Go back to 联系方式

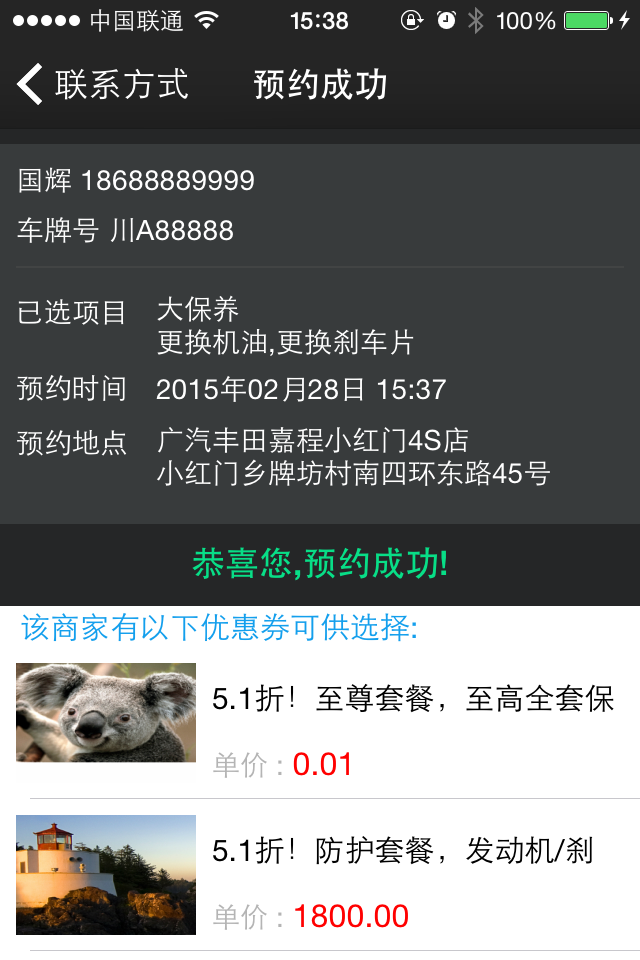click(x=102, y=85)
